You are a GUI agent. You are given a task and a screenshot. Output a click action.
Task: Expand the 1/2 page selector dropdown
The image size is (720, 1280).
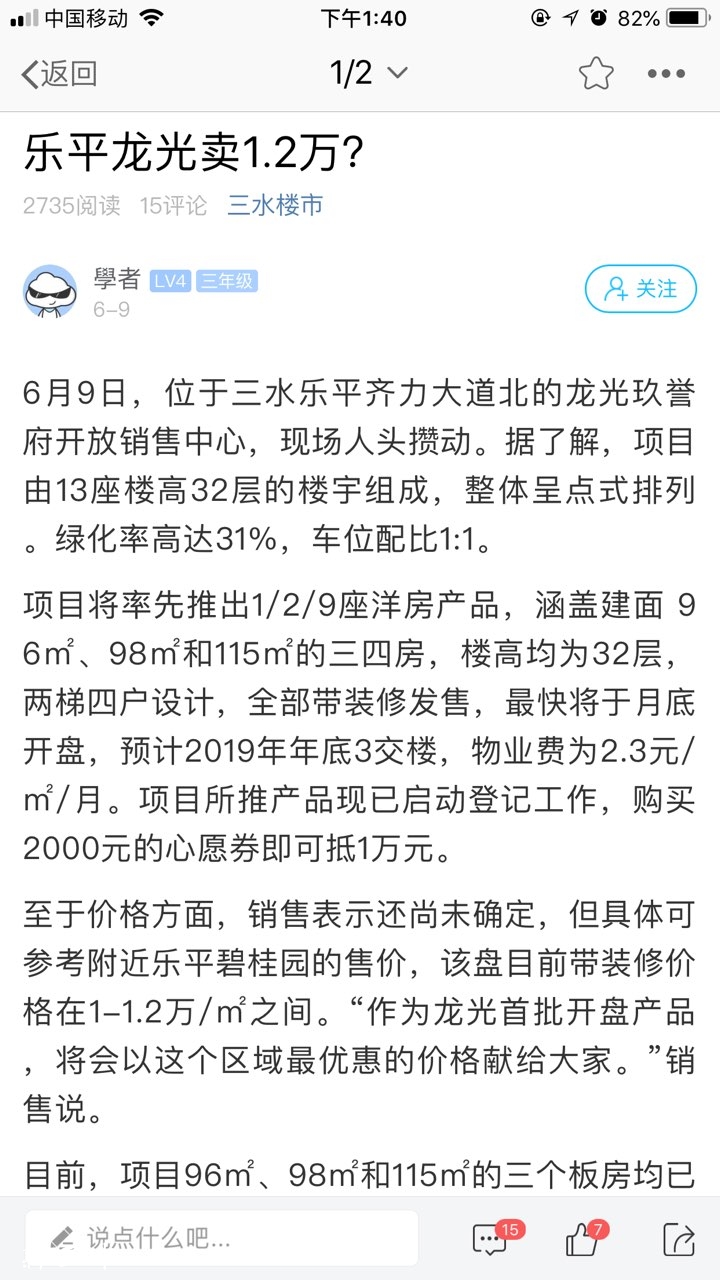pos(368,73)
